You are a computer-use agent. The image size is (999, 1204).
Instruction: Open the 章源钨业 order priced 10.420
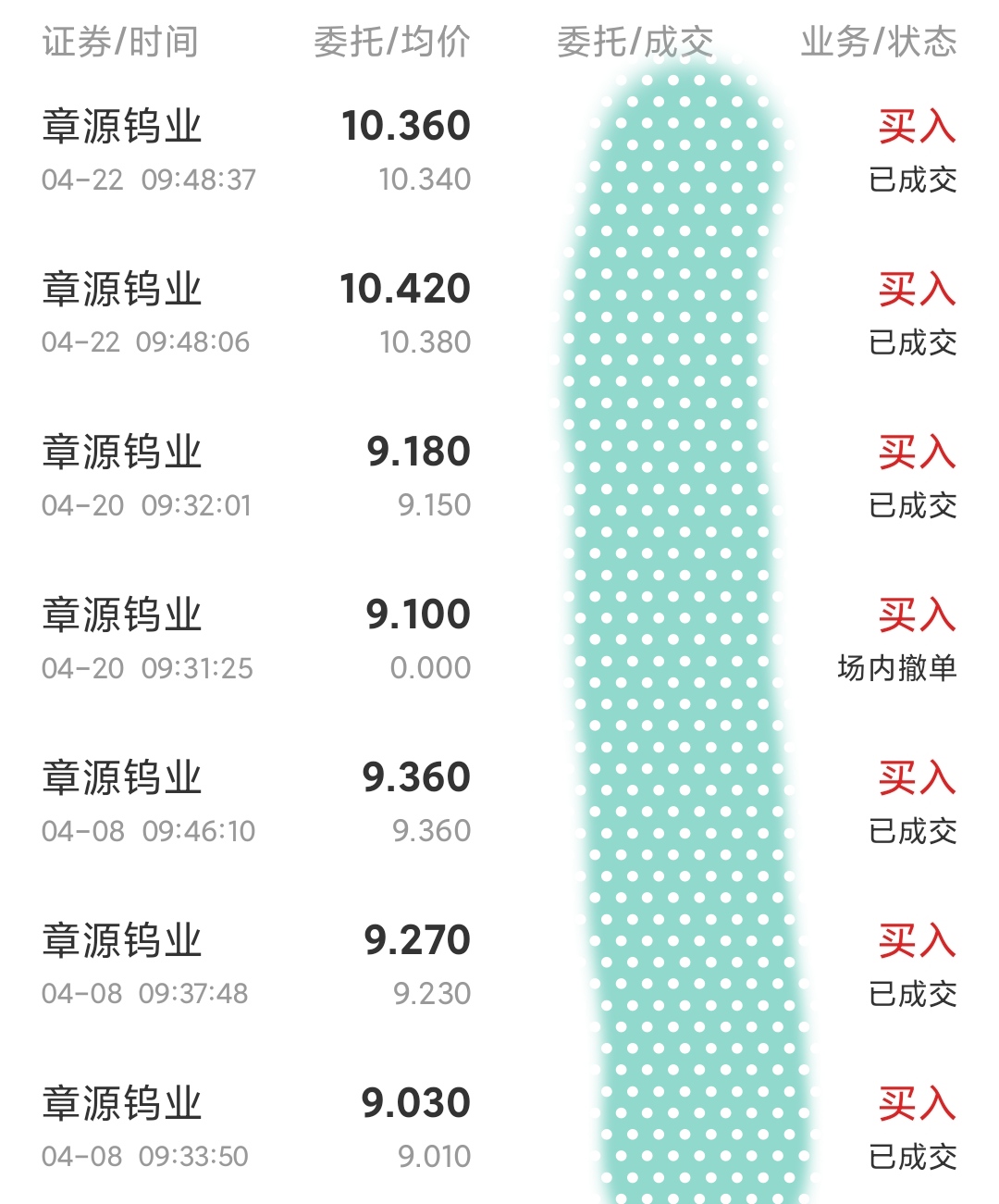(499, 315)
